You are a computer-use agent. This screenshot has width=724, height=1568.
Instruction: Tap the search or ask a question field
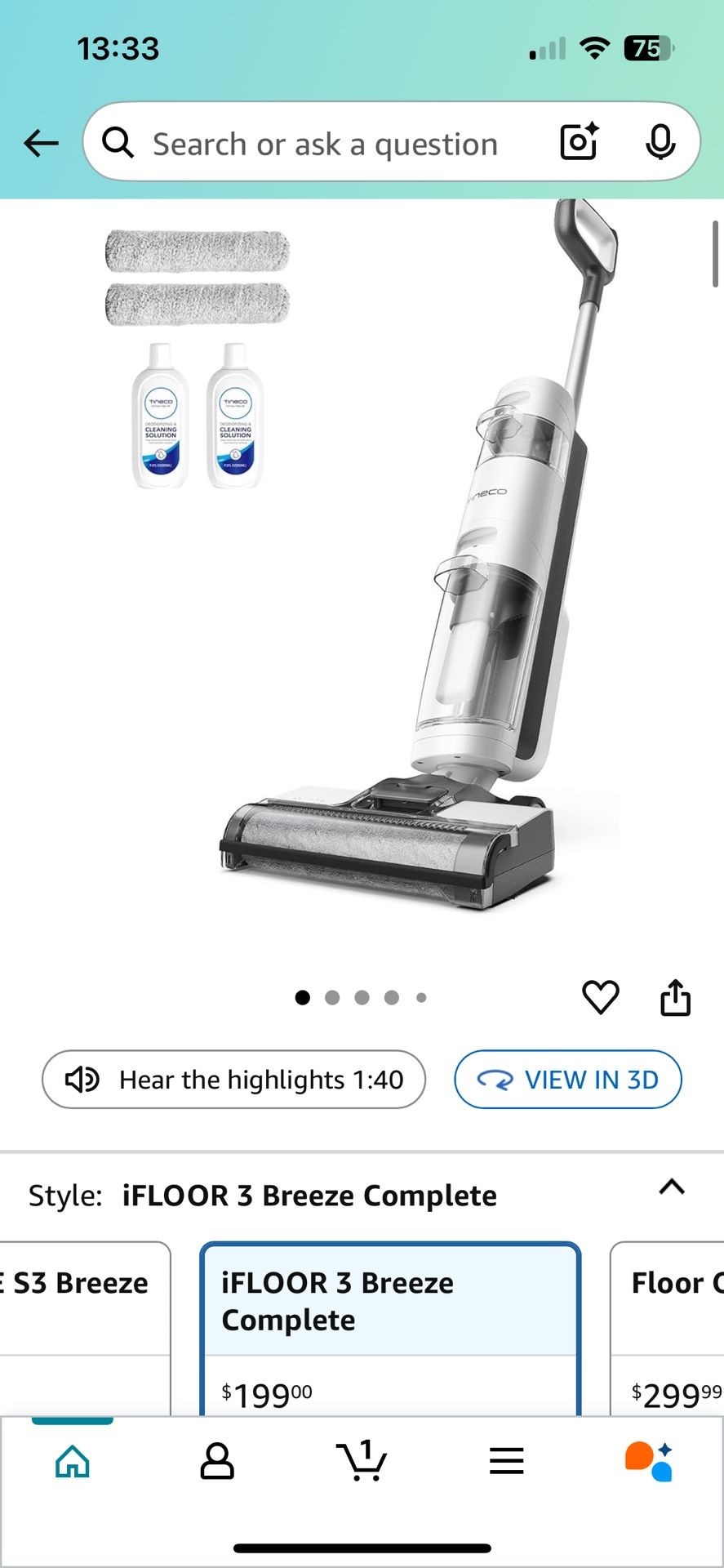point(325,144)
